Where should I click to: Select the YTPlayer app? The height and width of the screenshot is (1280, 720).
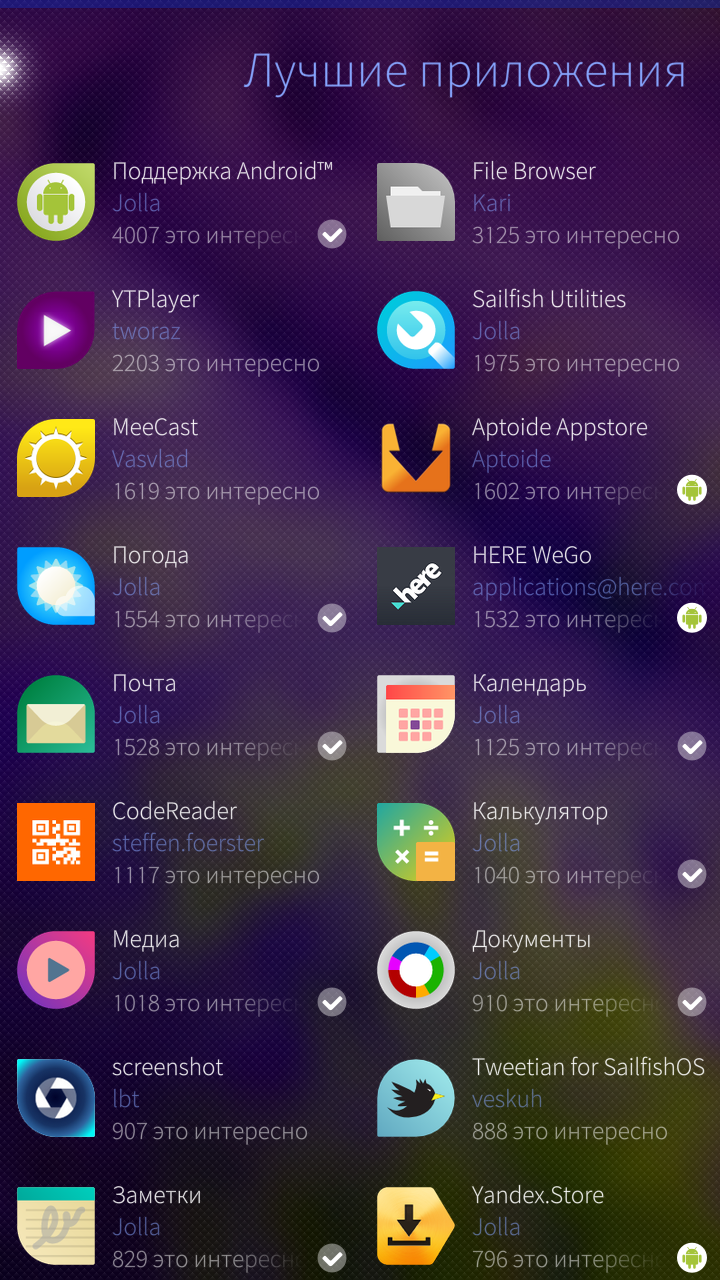point(180,331)
